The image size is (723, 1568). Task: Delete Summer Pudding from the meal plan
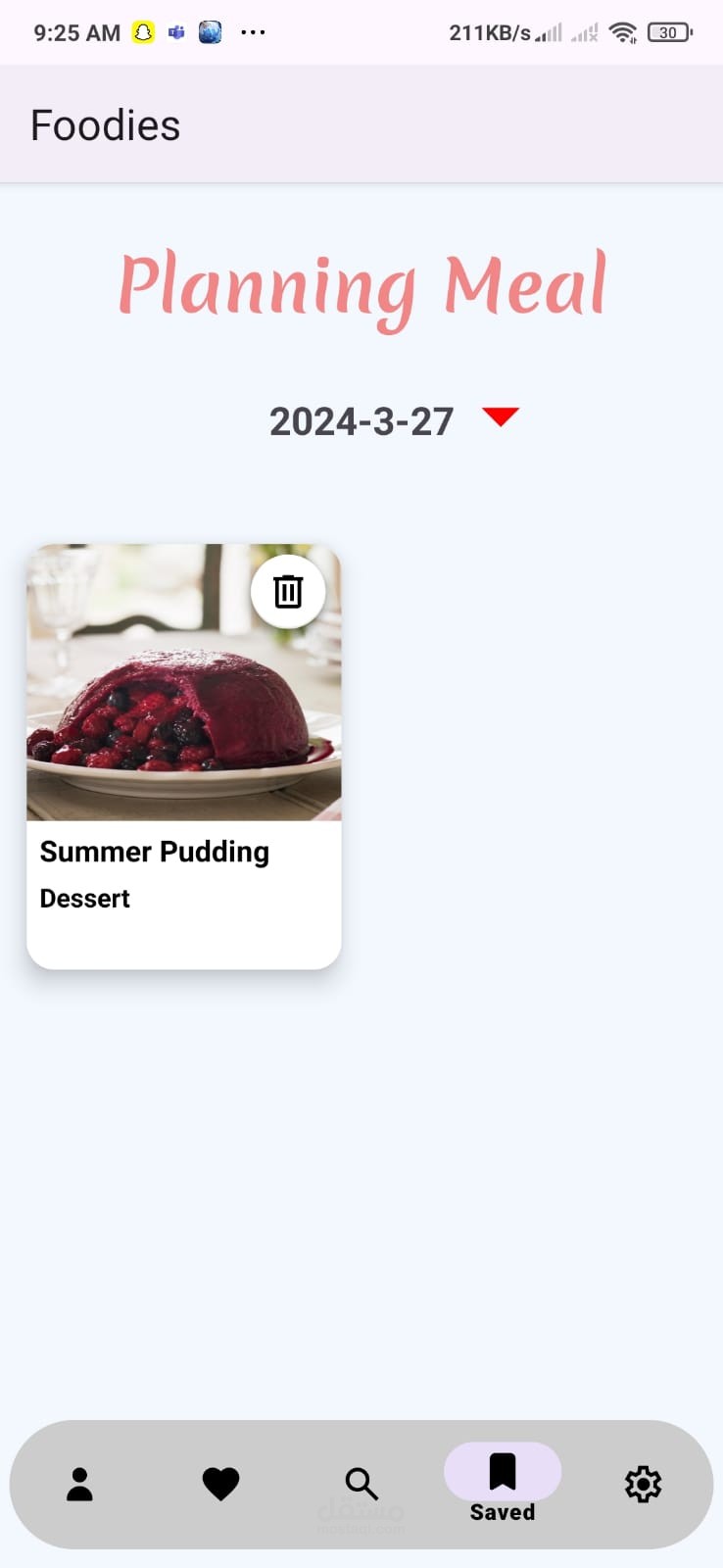(x=288, y=592)
